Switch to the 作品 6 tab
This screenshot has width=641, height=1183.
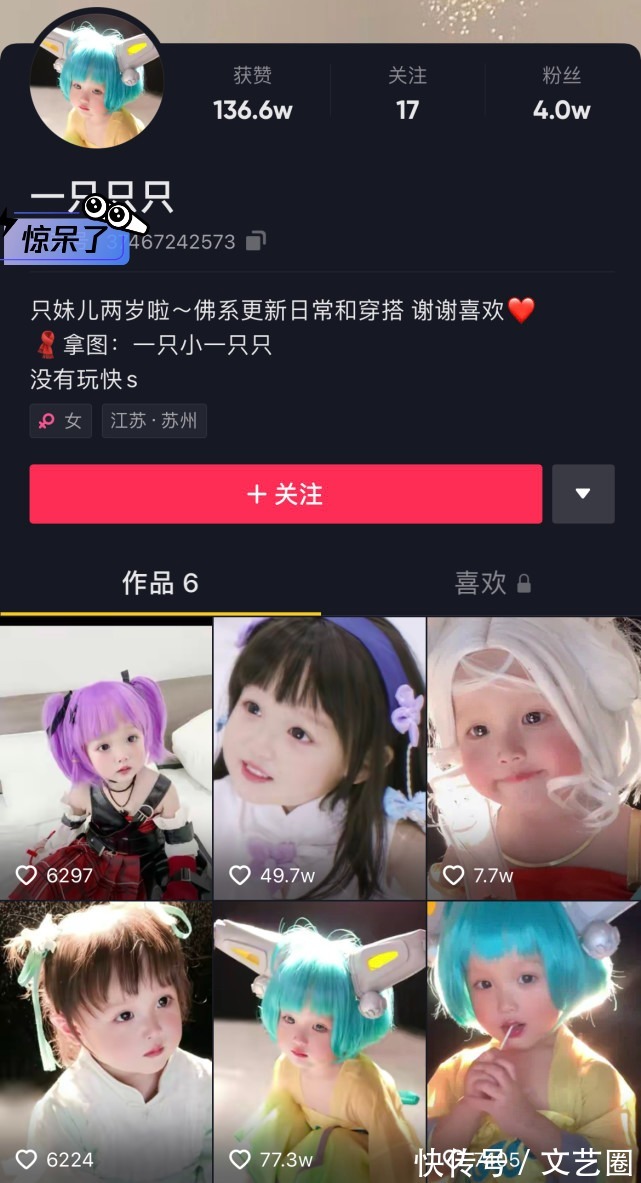(x=160, y=583)
